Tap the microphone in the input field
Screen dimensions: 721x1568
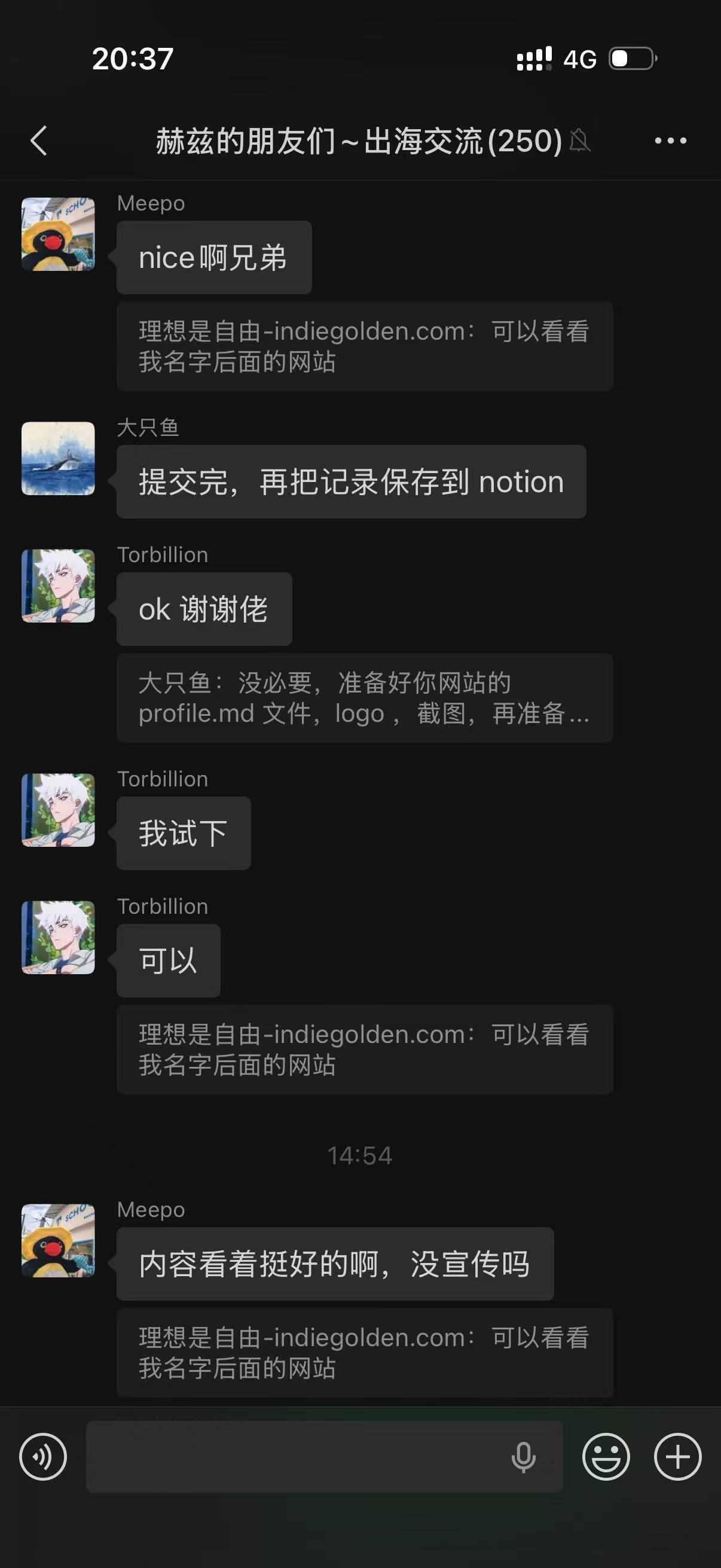[x=523, y=1457]
